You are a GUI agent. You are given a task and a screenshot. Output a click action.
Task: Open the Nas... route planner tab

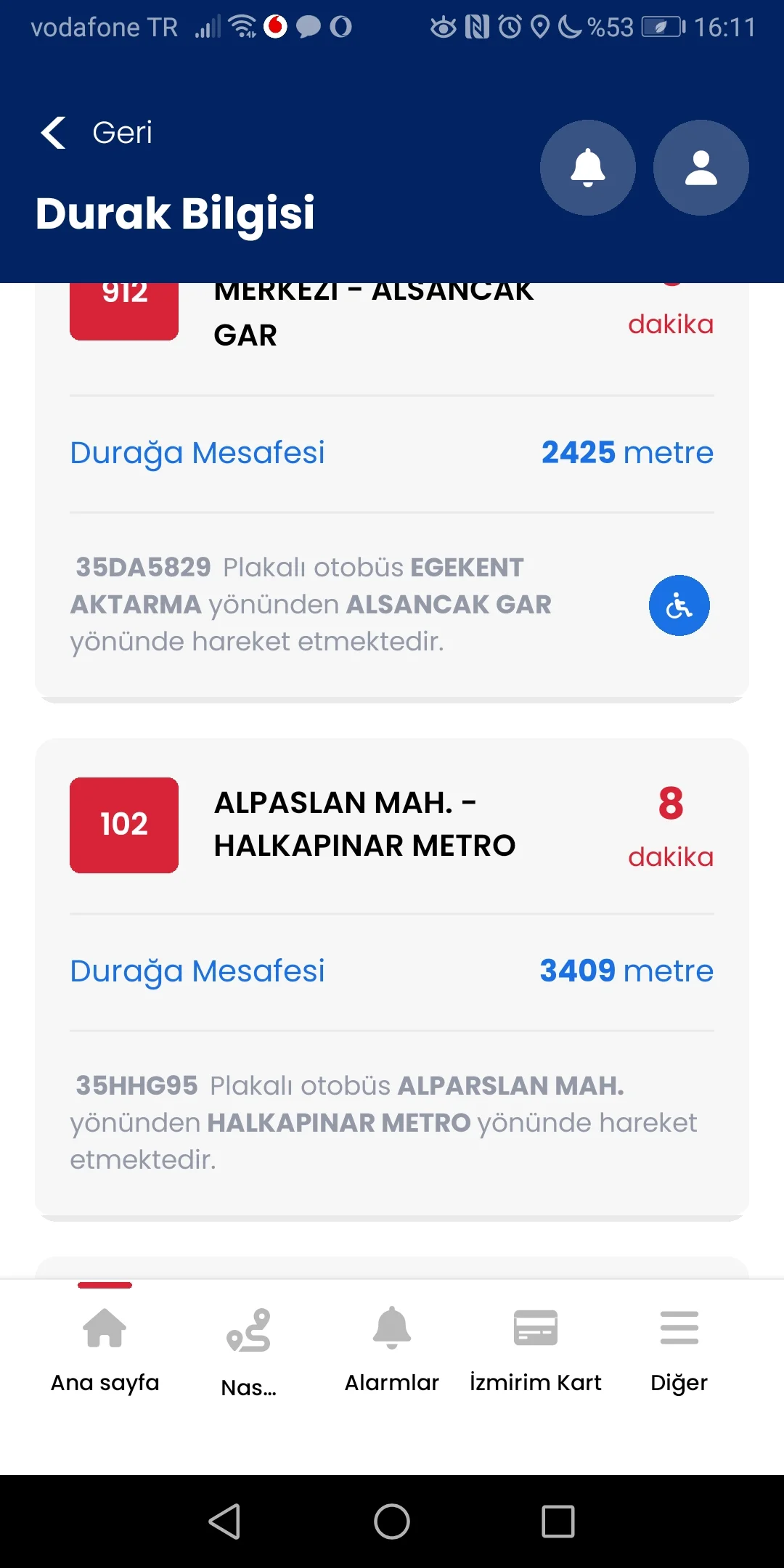(248, 1349)
